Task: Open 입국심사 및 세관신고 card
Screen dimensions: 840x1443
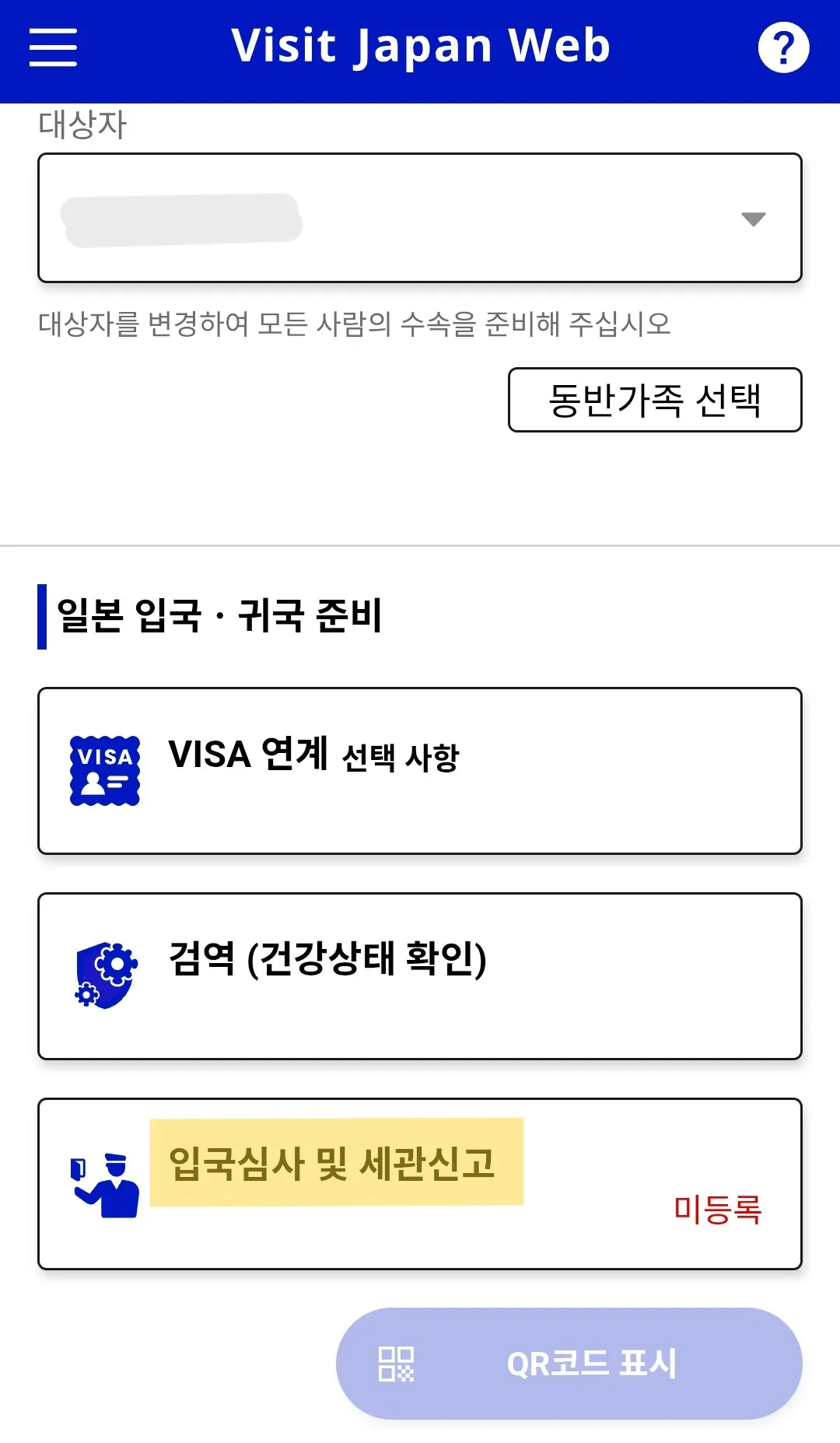Action: (420, 1183)
